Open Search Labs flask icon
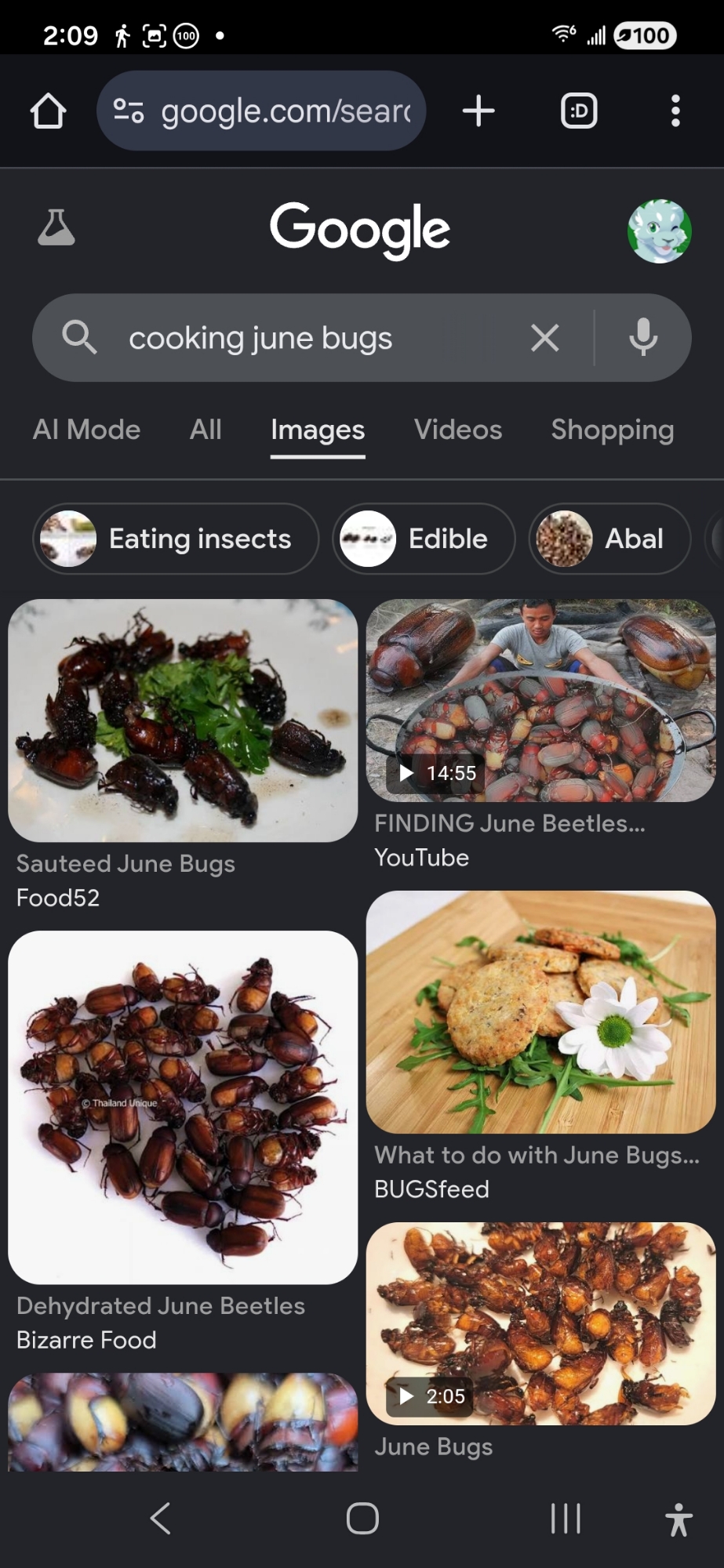 pyautogui.click(x=56, y=228)
